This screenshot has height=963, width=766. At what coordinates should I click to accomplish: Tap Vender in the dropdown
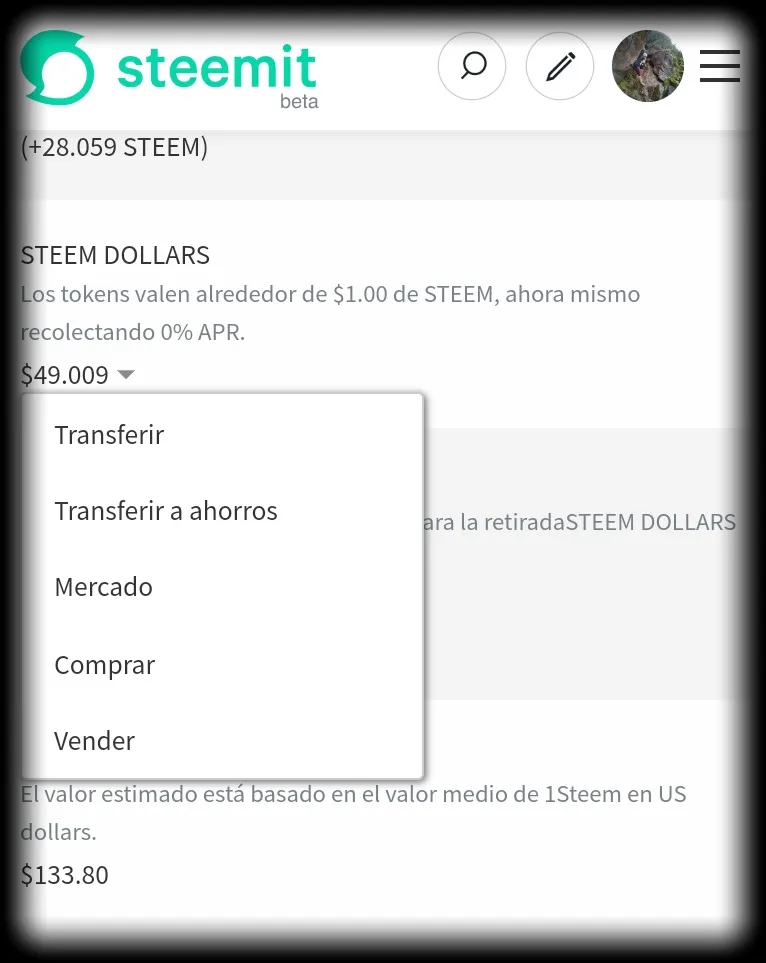[x=95, y=741]
